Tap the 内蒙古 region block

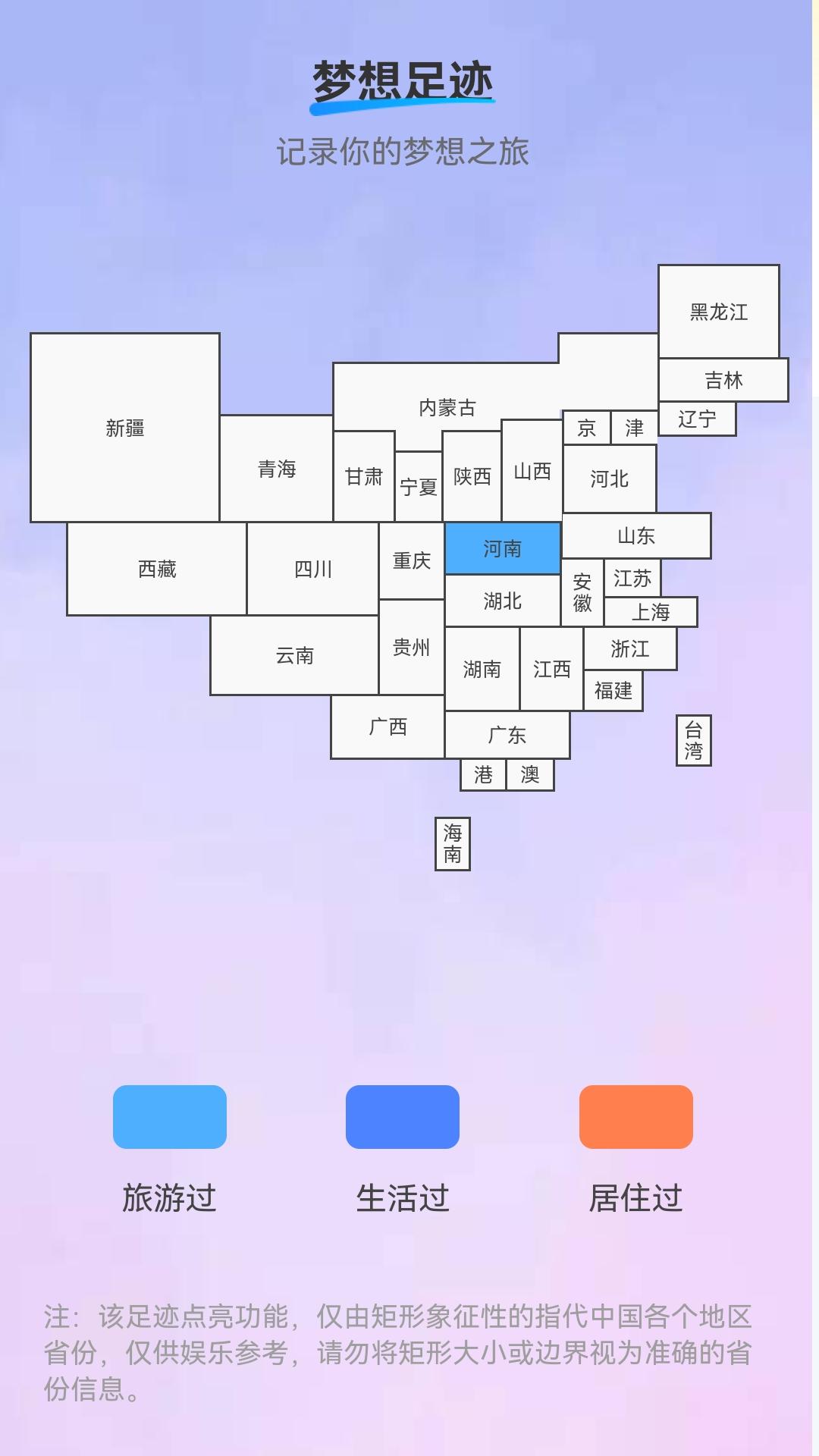pos(447,407)
